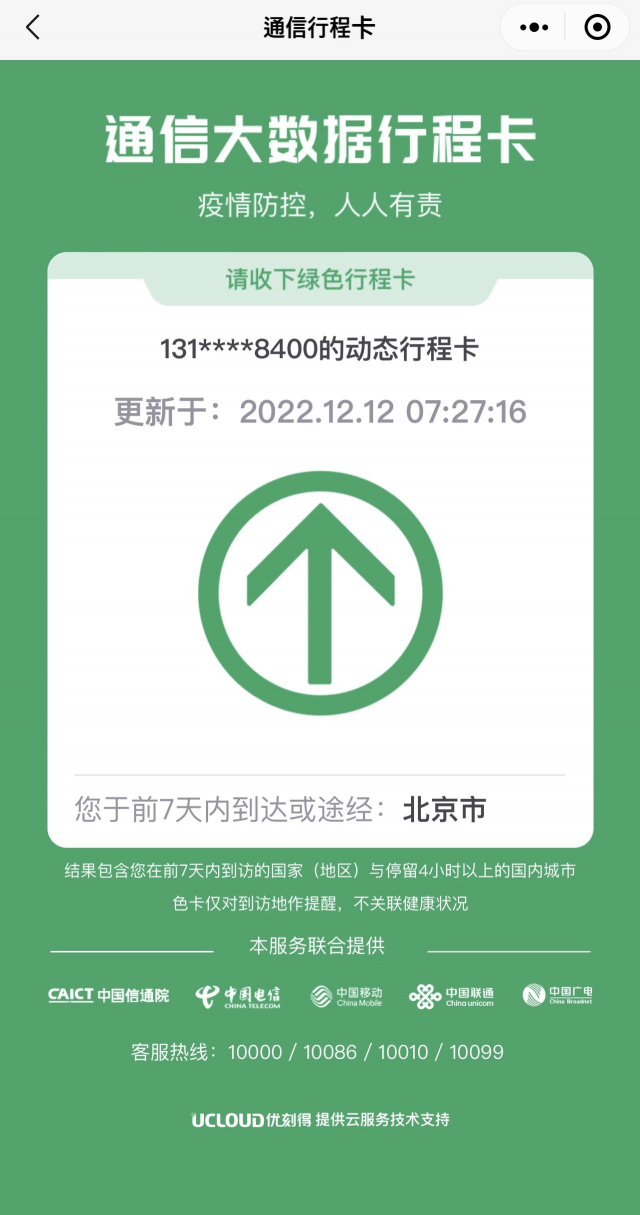Screen dimensions: 640x1215
Task: Close the mini program with the circle button
Action: (x=597, y=28)
